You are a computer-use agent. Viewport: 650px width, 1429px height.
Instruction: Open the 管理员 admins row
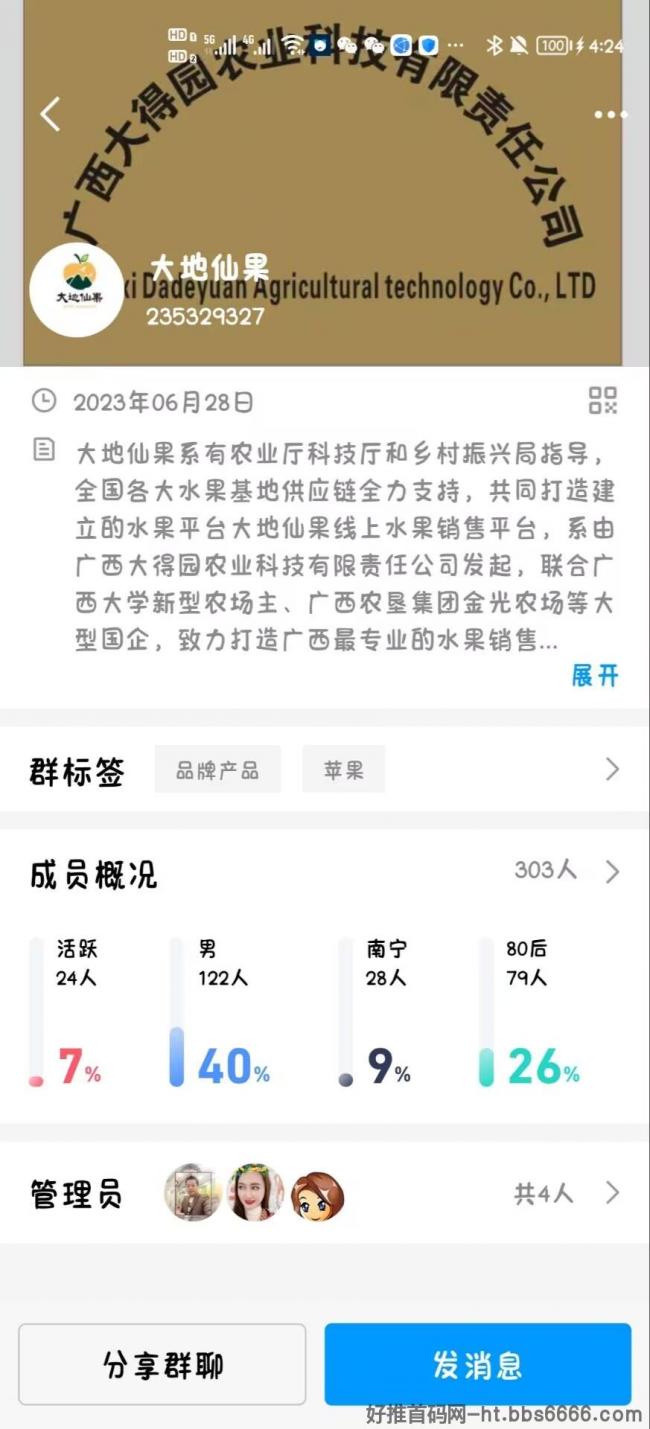pos(325,1193)
